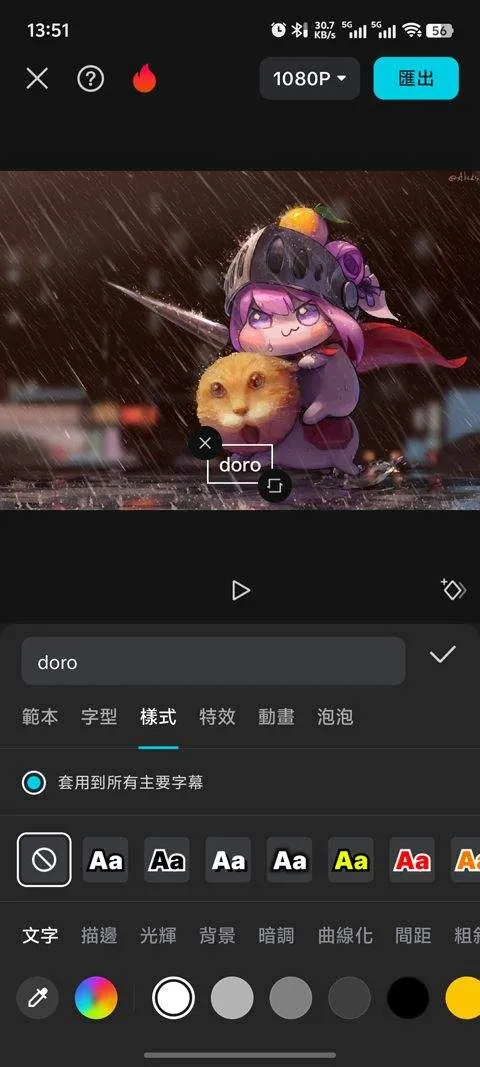Add a keyframe with the diamond icon

click(453, 590)
